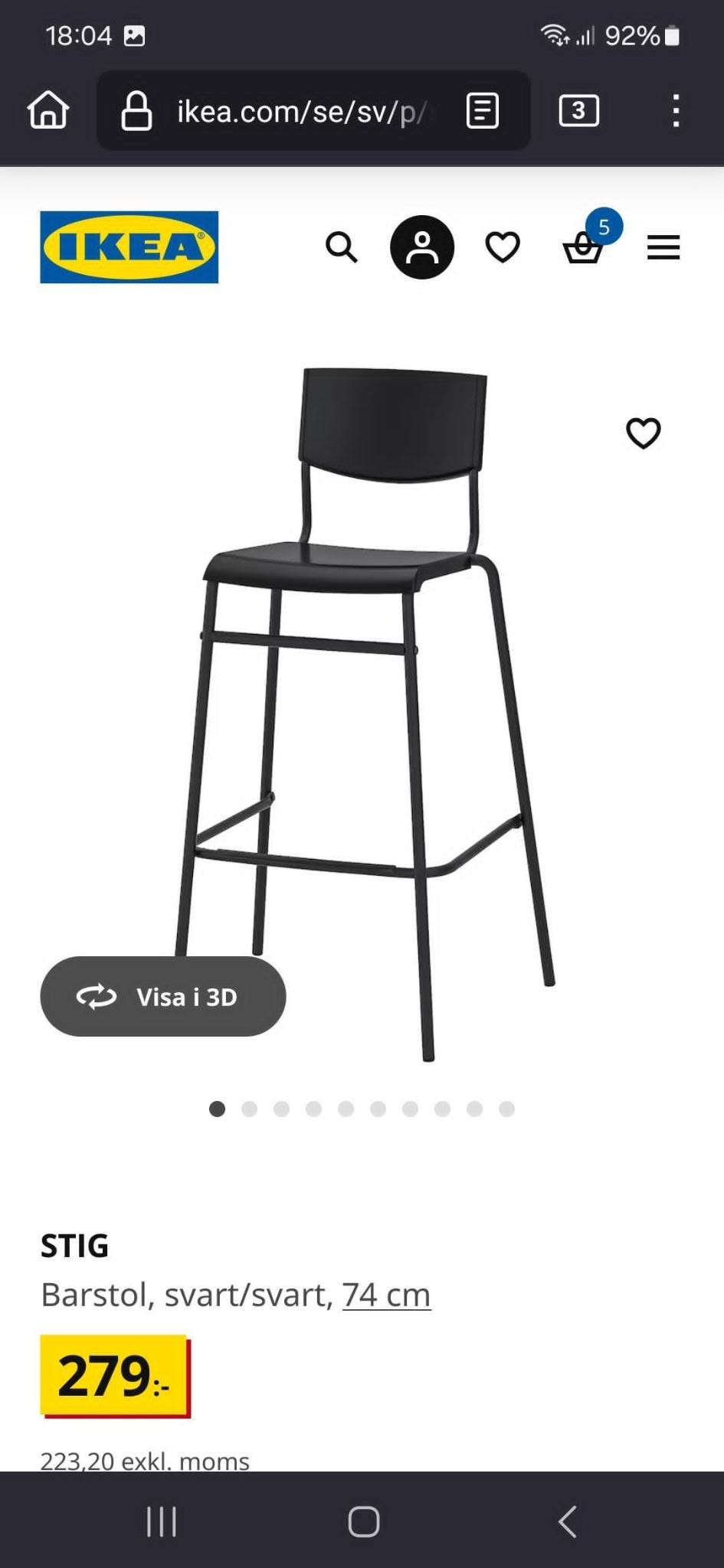Go to browser home page
Screen dimensions: 724x1568
pos(48,110)
